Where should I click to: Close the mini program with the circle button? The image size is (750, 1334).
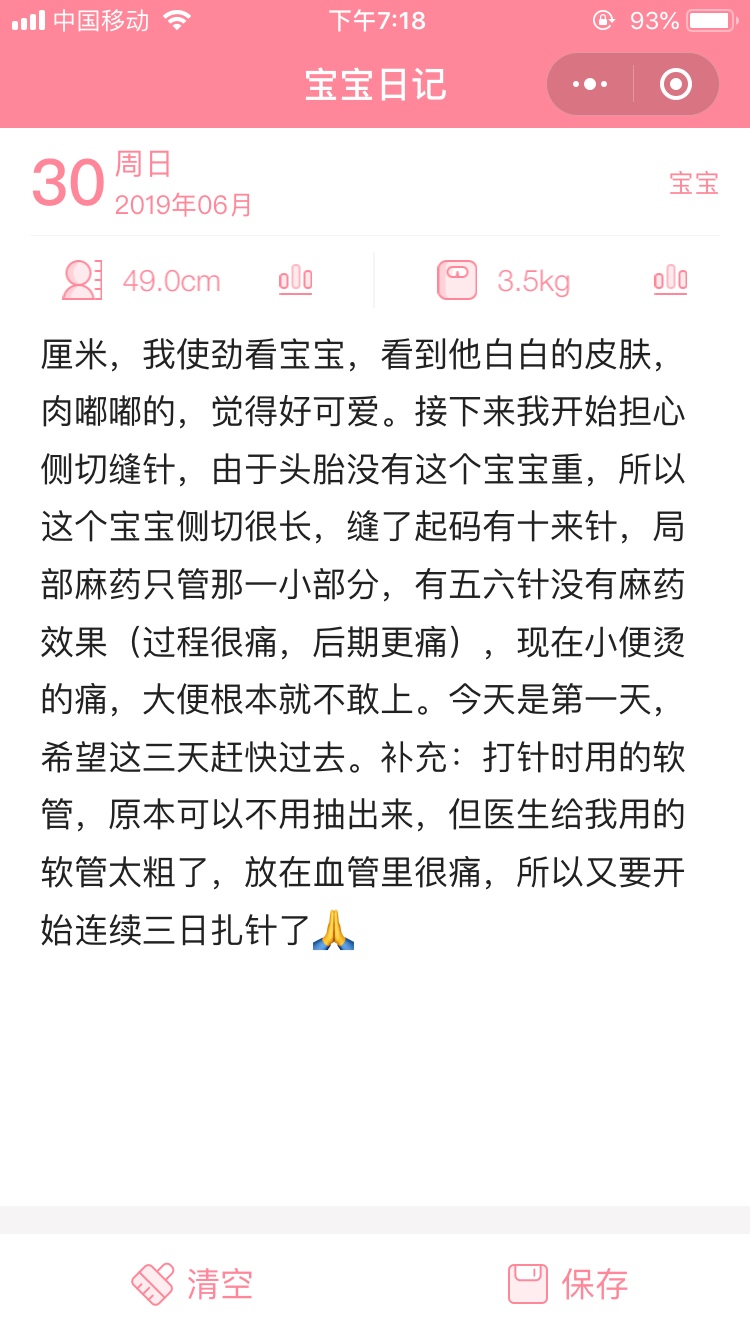coord(677,84)
